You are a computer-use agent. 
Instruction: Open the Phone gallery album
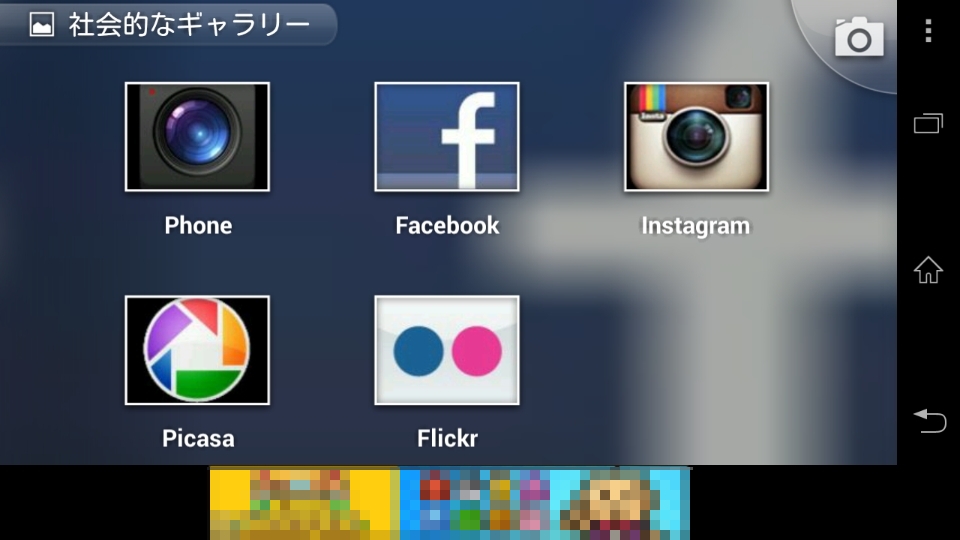click(x=197, y=137)
